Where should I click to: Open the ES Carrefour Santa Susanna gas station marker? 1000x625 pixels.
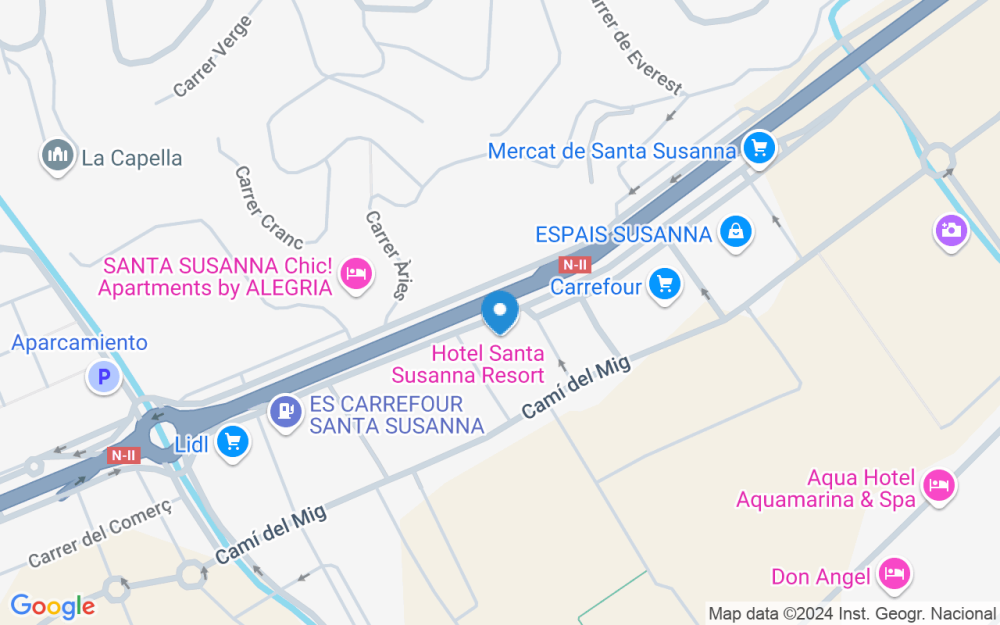[x=286, y=413]
